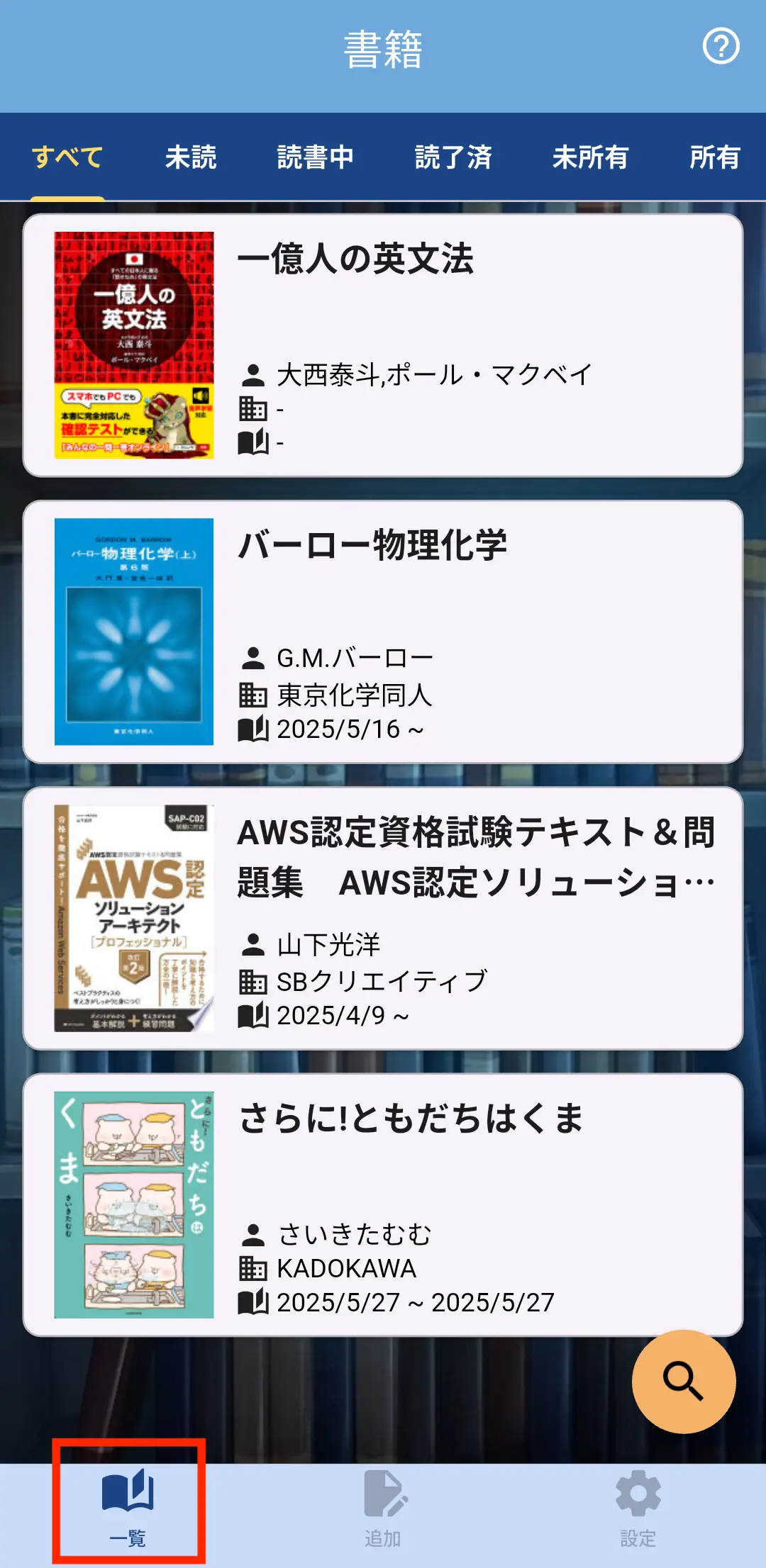Open the バーロー物理化学 book card
This screenshot has width=766, height=1568.
pos(383,632)
